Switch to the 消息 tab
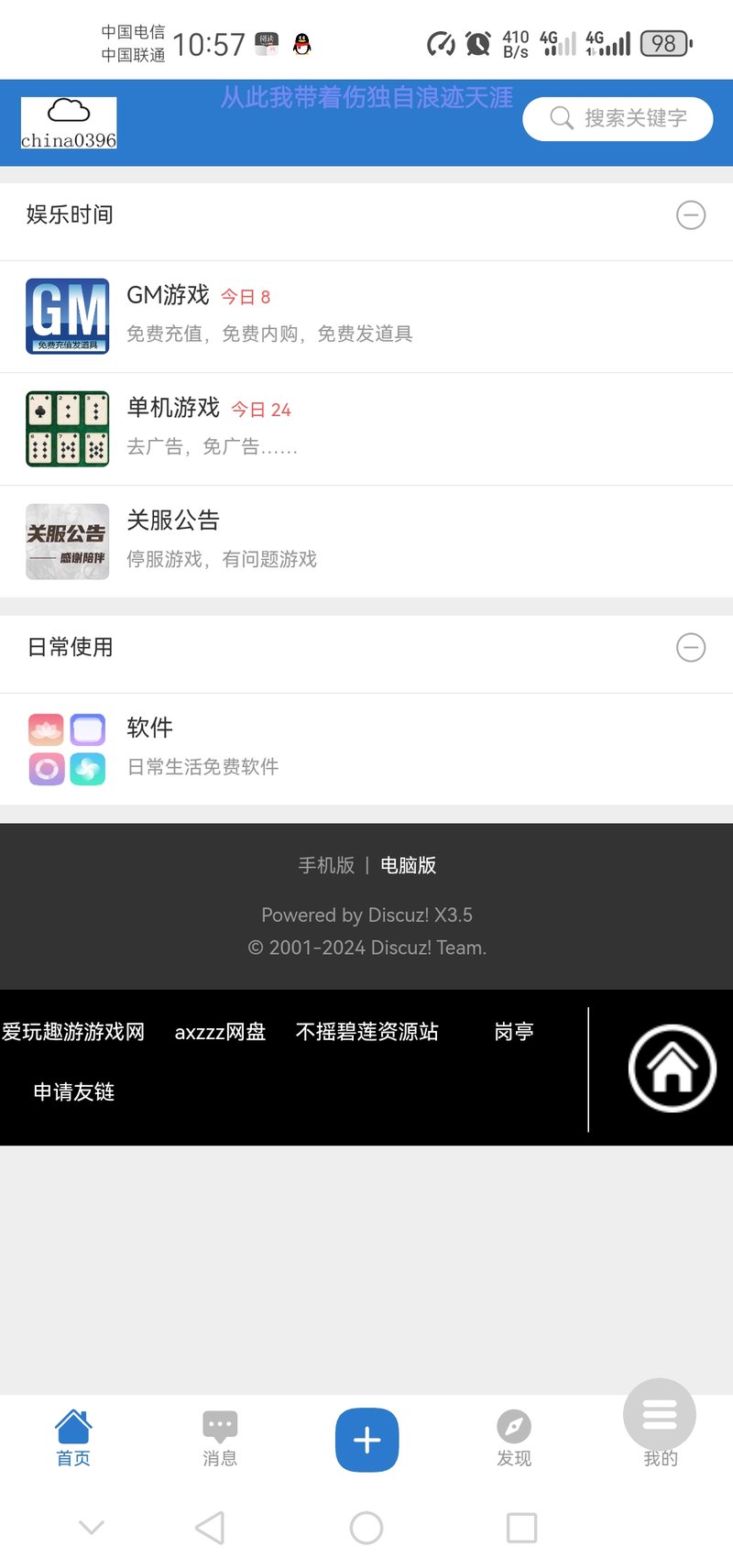 click(x=220, y=1439)
